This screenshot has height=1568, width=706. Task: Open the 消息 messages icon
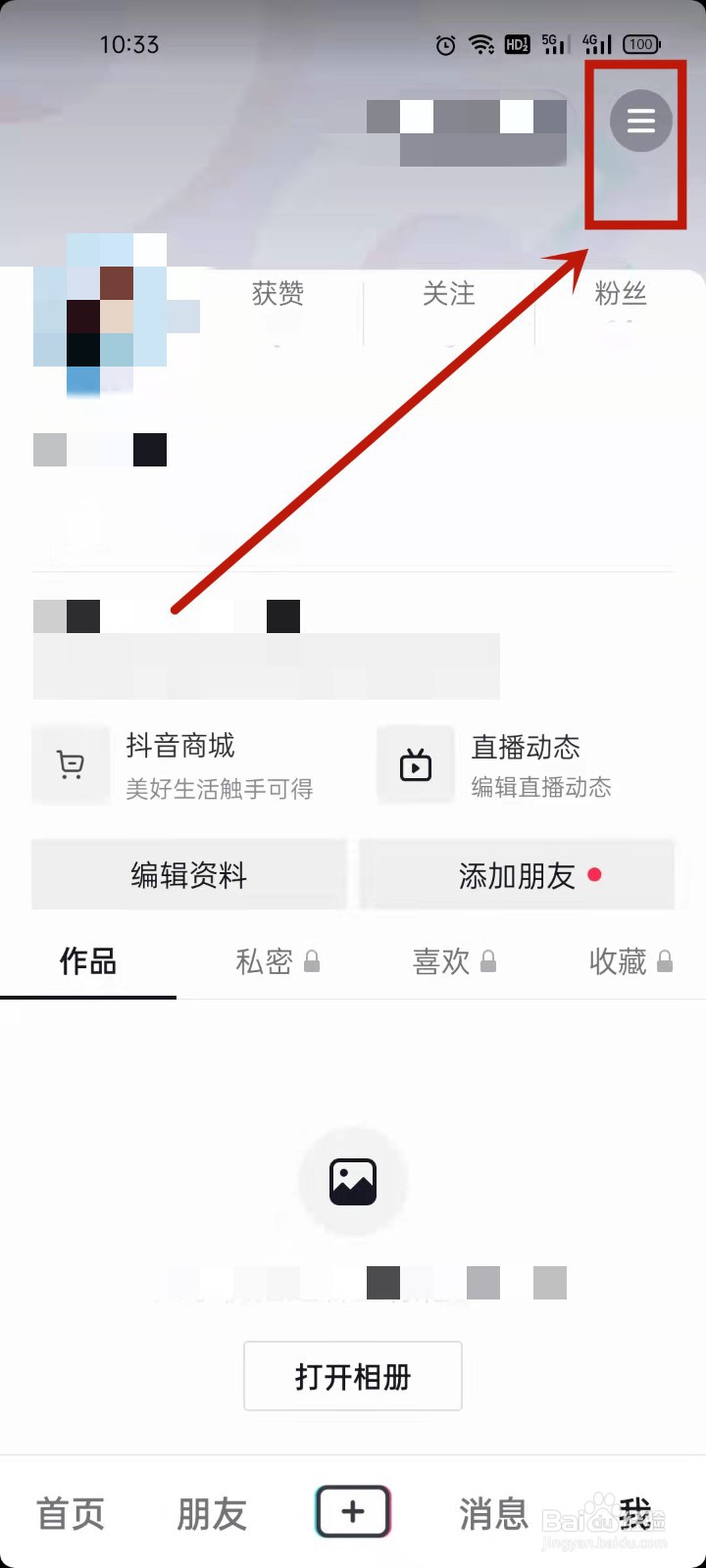pyautogui.click(x=493, y=1512)
